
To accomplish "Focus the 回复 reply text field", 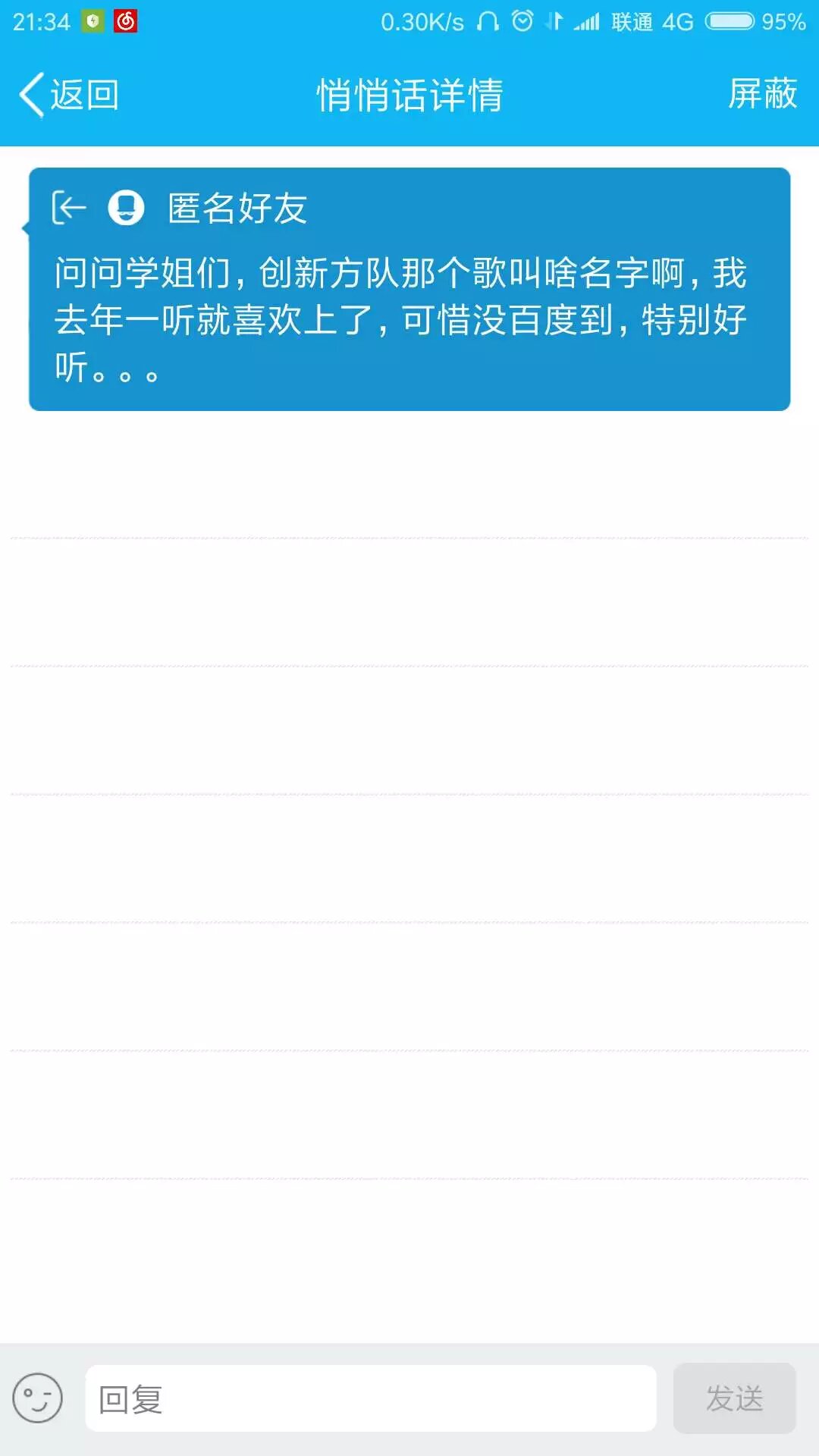I will (371, 1398).
